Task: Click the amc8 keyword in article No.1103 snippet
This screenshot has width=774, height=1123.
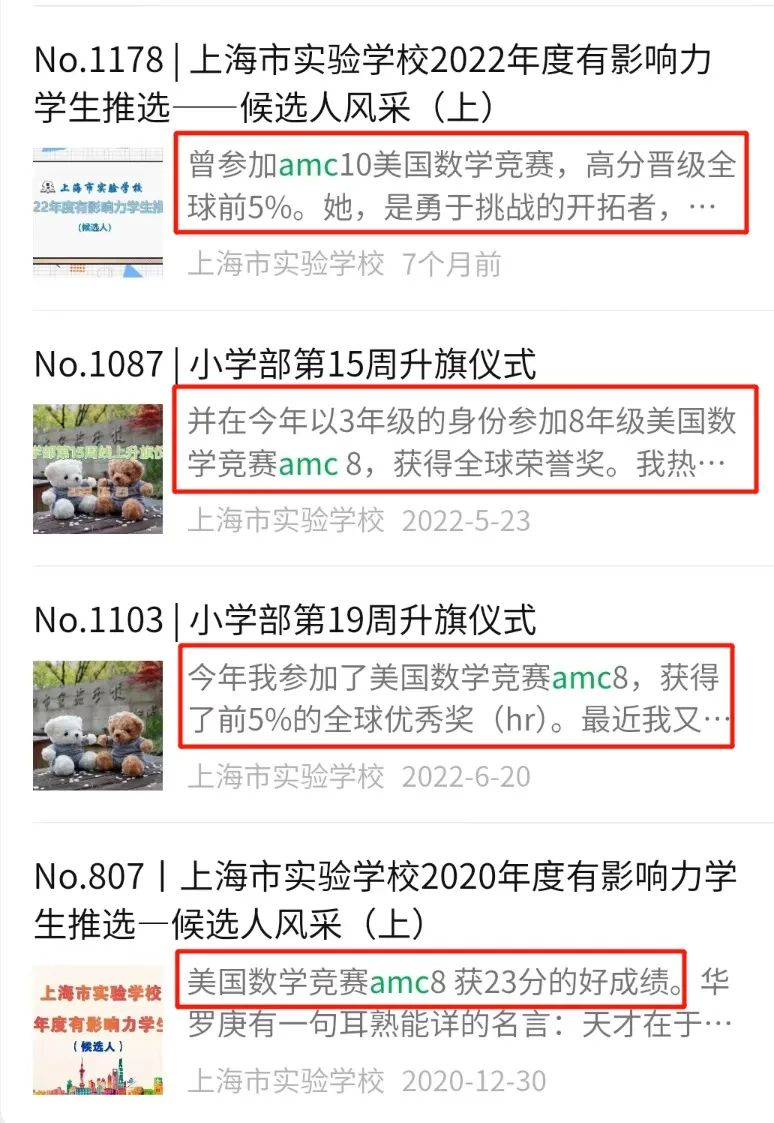Action: pos(584,675)
